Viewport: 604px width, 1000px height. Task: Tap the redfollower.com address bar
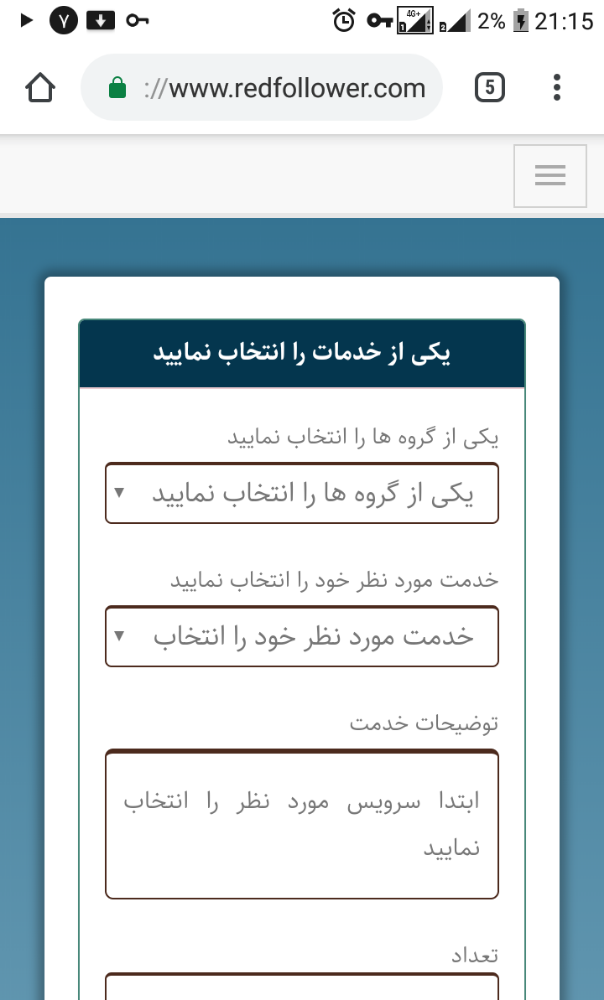click(262, 88)
